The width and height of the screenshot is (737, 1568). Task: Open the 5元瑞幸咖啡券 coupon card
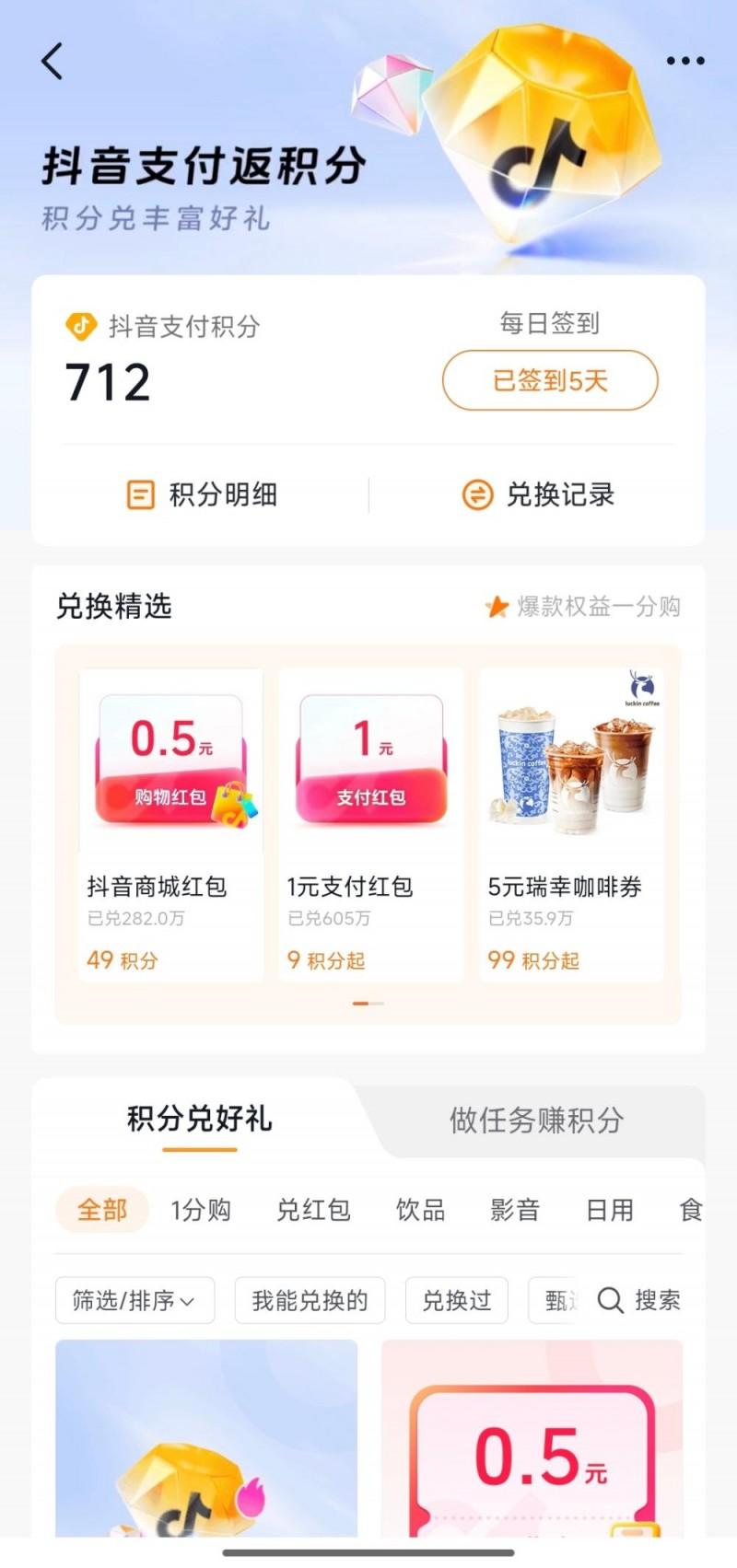(x=571, y=824)
